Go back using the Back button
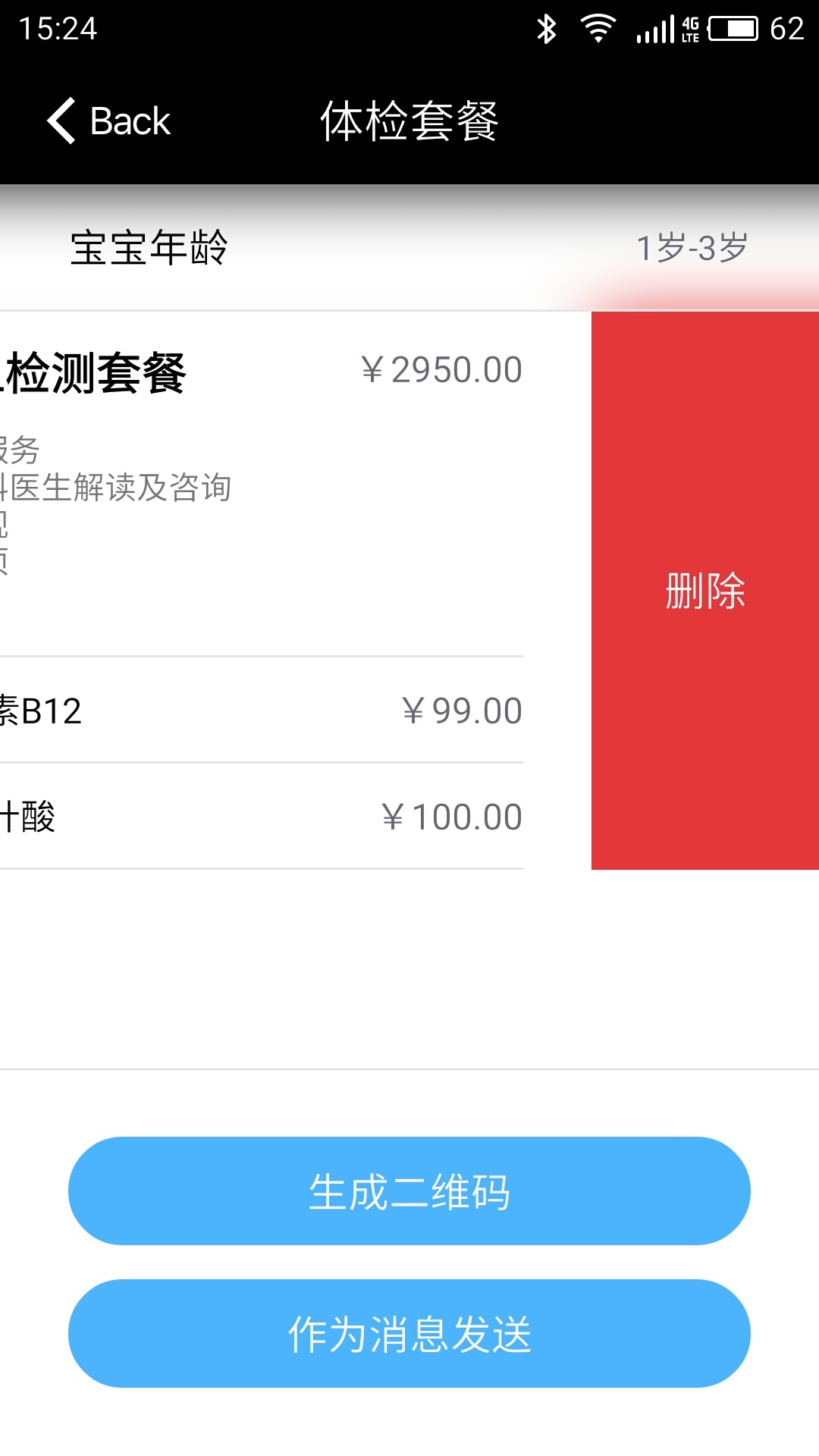Image resolution: width=819 pixels, height=1456 pixels. tap(110, 121)
